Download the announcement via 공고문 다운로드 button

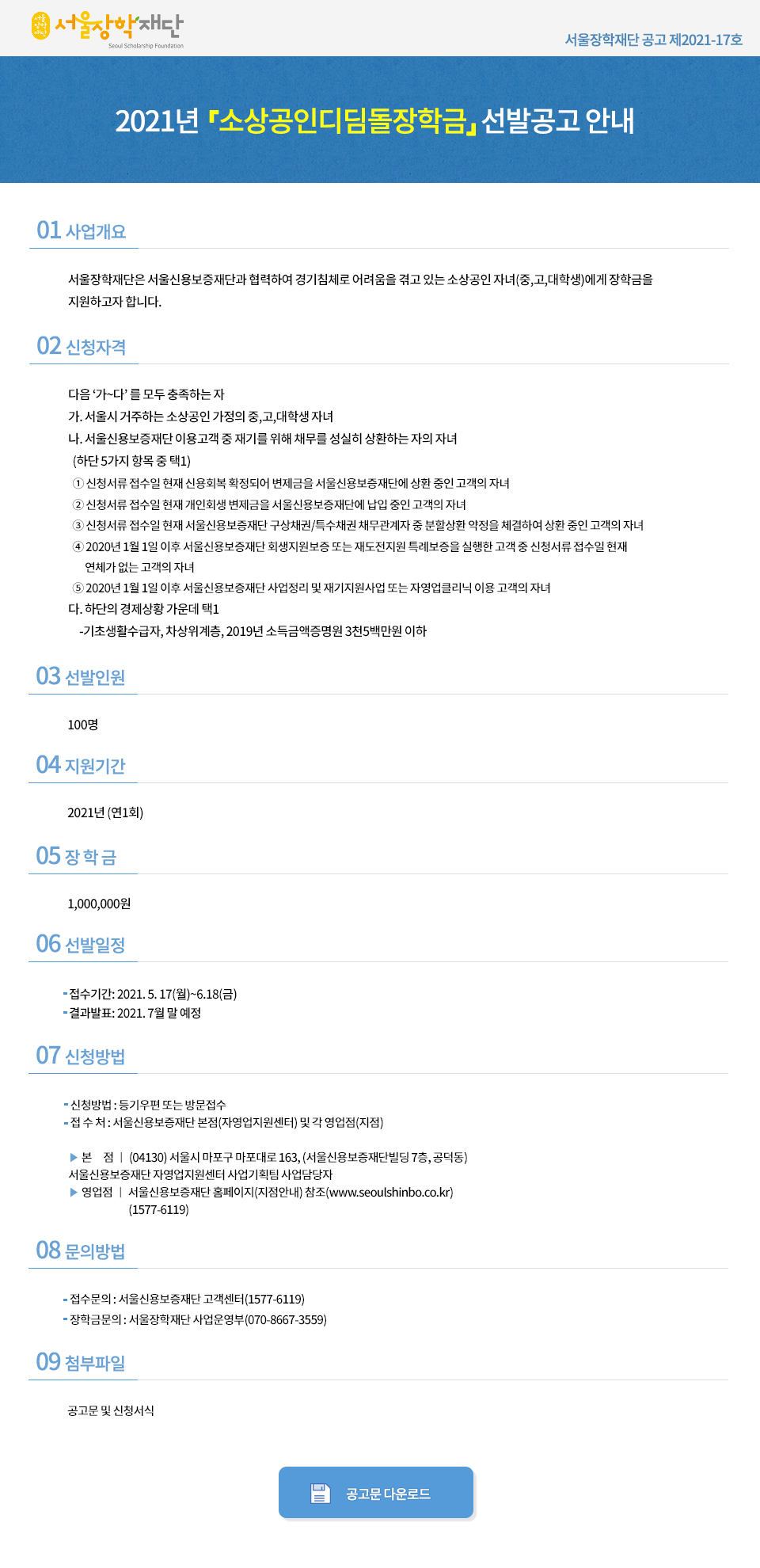[x=376, y=1493]
